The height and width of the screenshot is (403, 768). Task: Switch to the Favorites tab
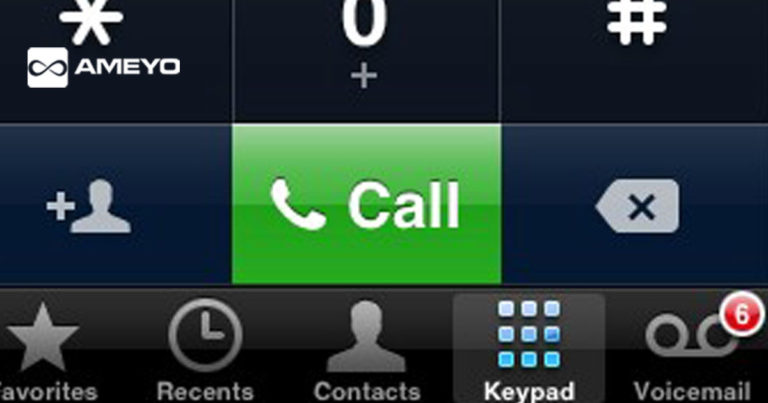click(45, 350)
